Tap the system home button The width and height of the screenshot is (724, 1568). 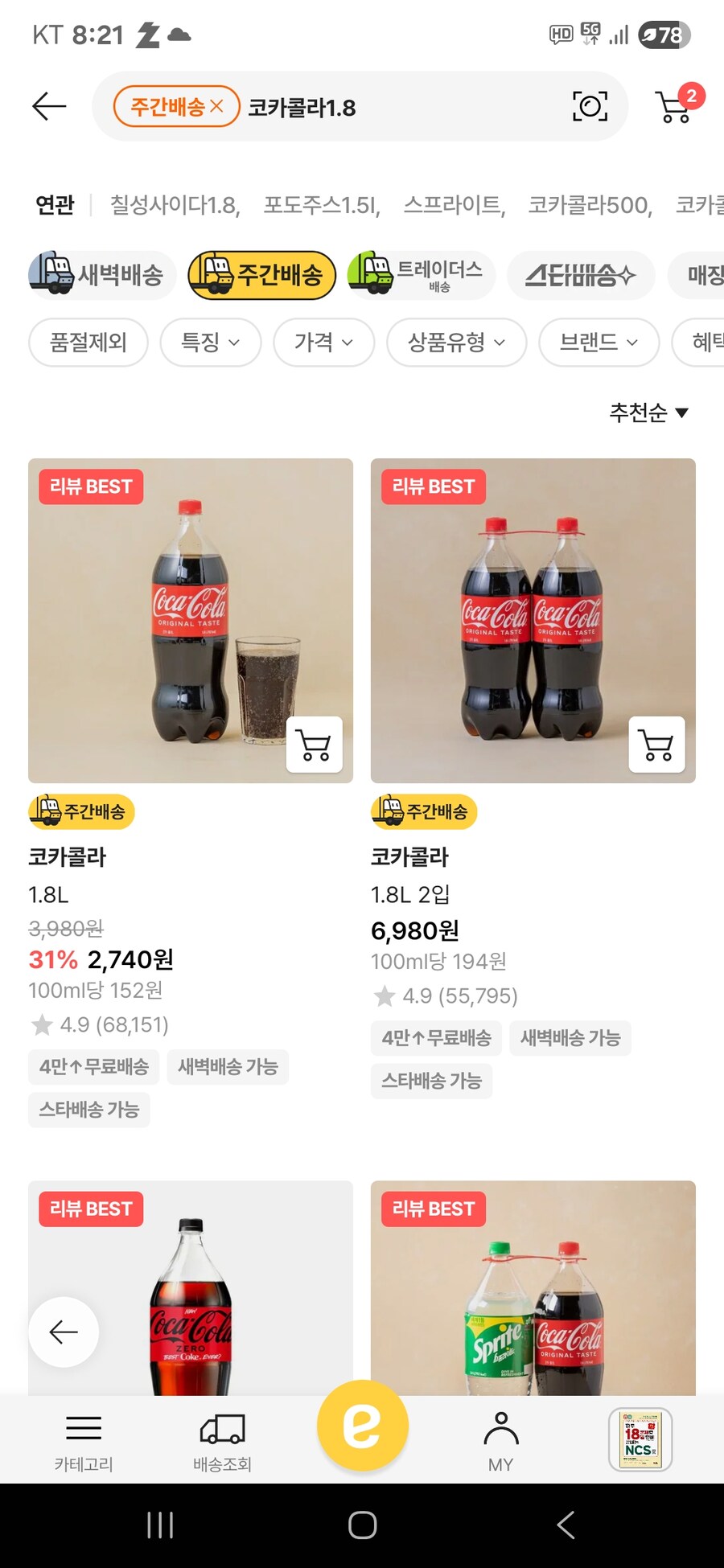[x=362, y=1525]
